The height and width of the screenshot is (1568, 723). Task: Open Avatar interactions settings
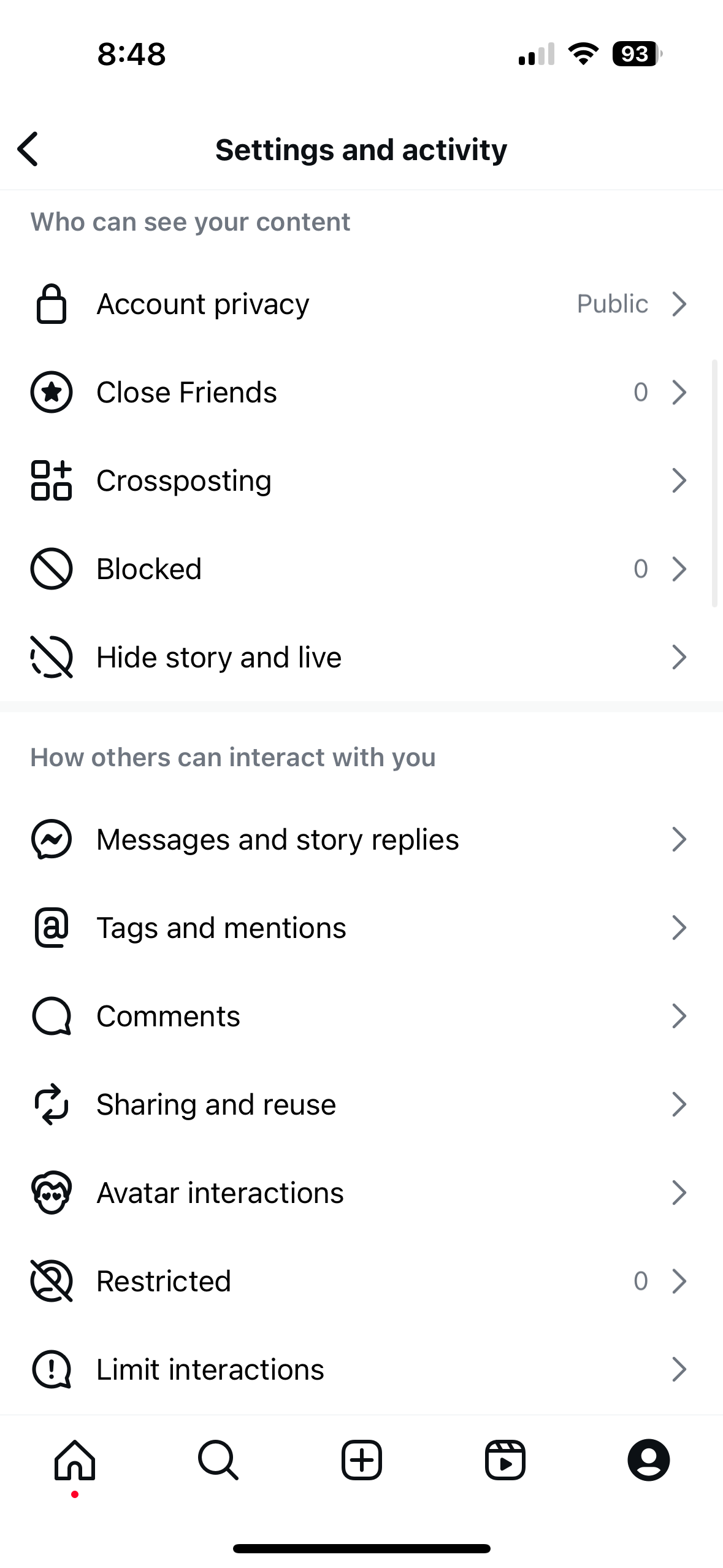pos(361,1193)
